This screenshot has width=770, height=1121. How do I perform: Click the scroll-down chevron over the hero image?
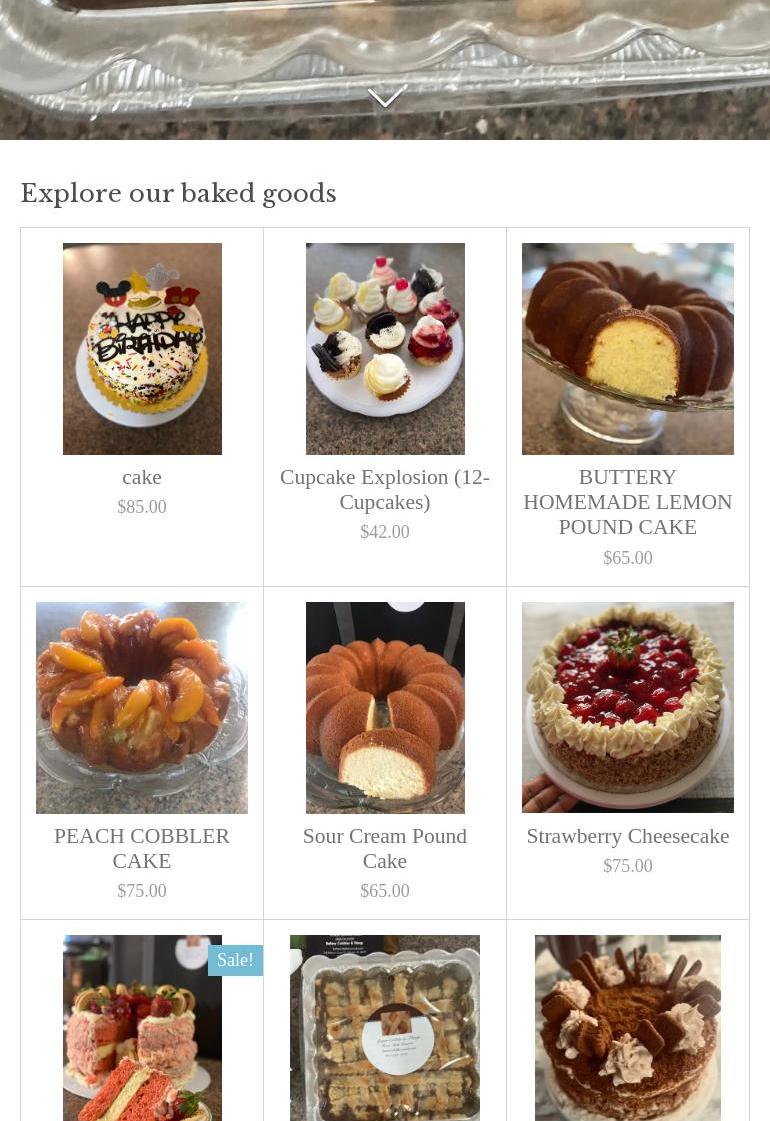(x=385, y=97)
